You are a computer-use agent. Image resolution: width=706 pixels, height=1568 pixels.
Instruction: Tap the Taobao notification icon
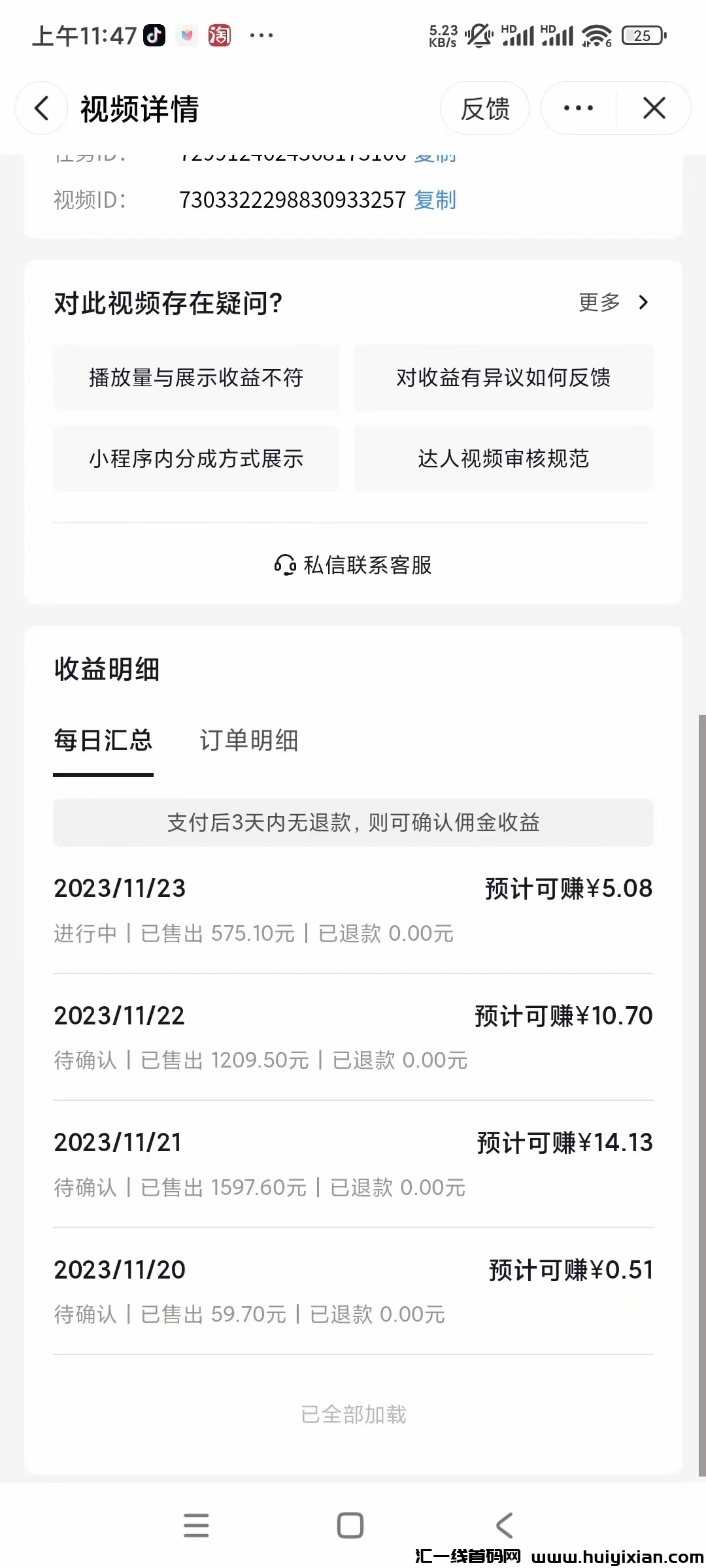coord(220,35)
